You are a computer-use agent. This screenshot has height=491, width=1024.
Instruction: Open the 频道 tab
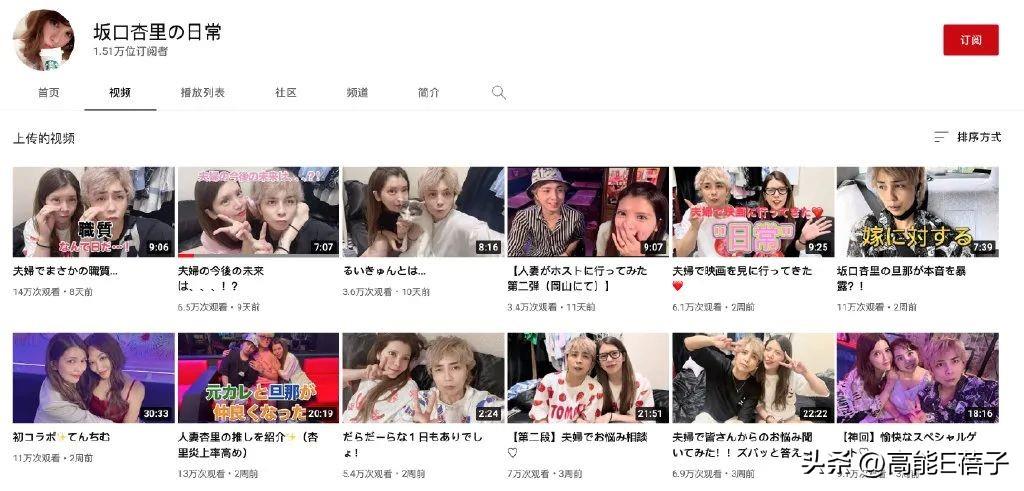[x=357, y=92]
